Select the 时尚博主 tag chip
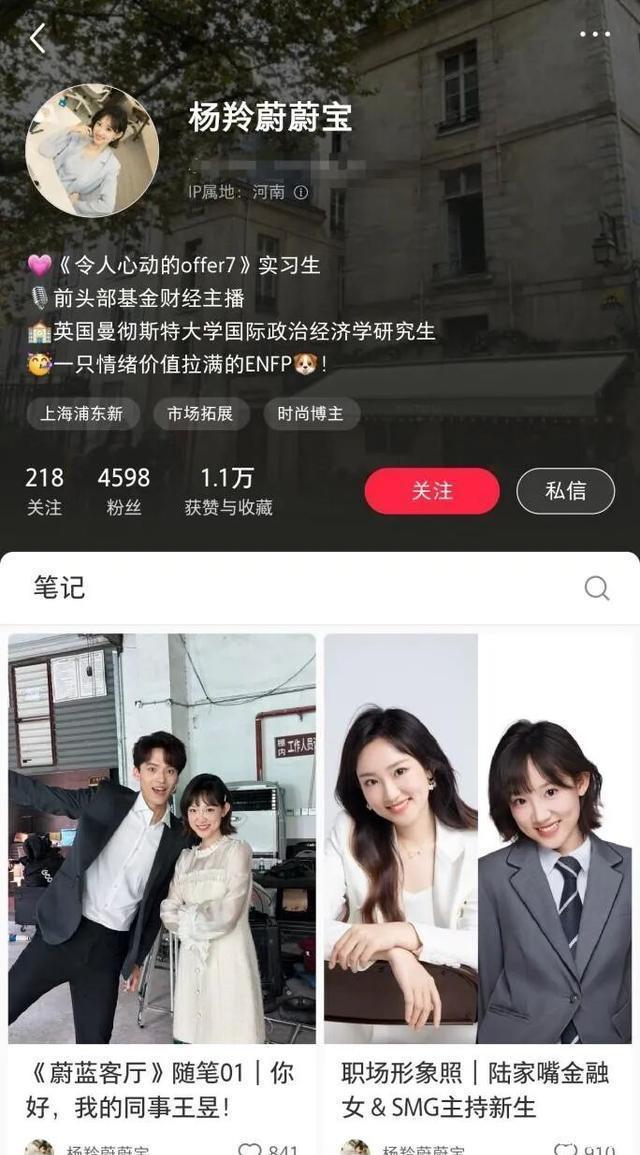The image size is (640, 1155). pyautogui.click(x=311, y=413)
